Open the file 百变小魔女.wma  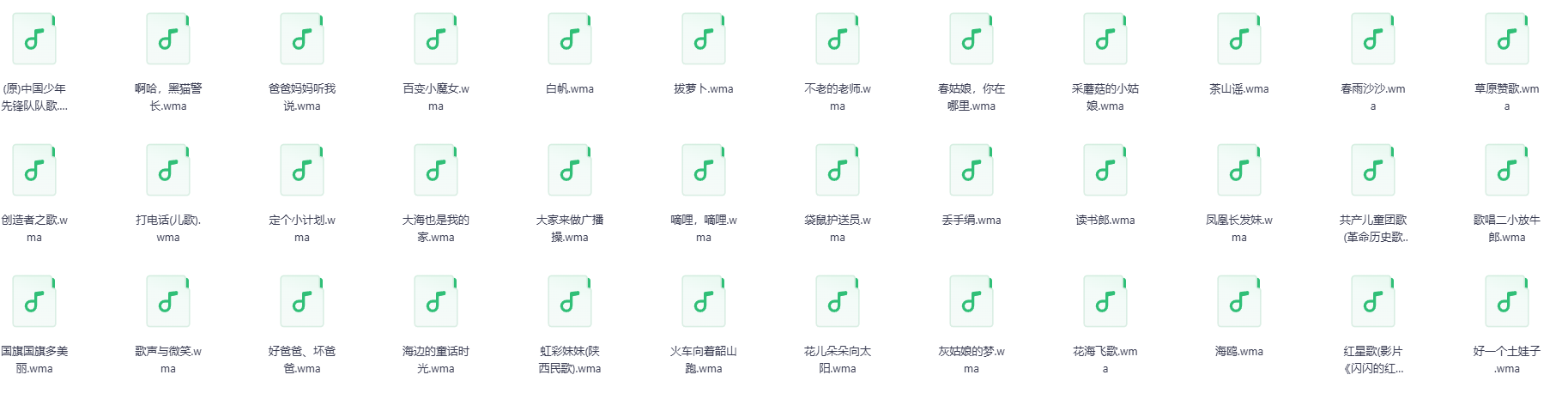pos(436,40)
